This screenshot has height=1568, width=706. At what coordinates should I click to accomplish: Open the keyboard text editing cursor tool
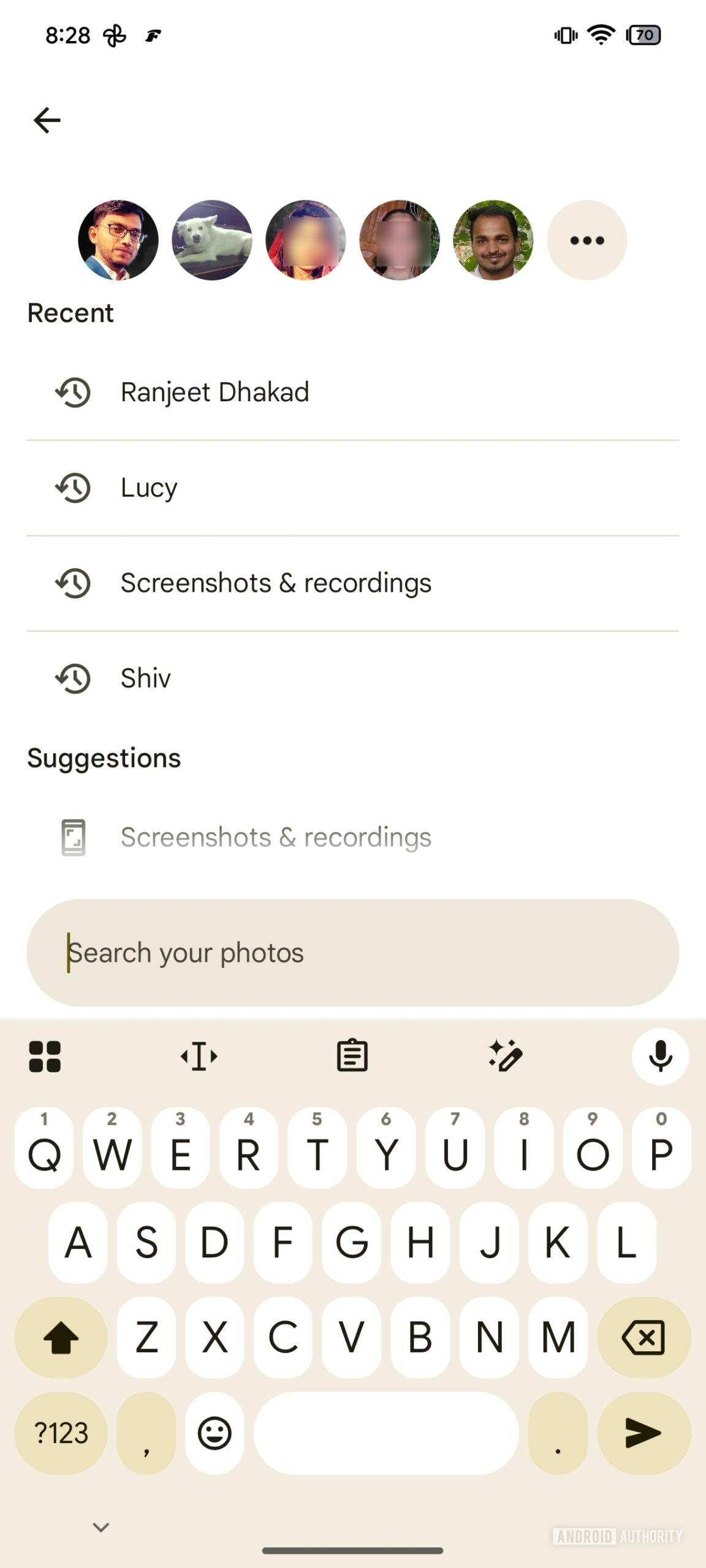tap(199, 1057)
